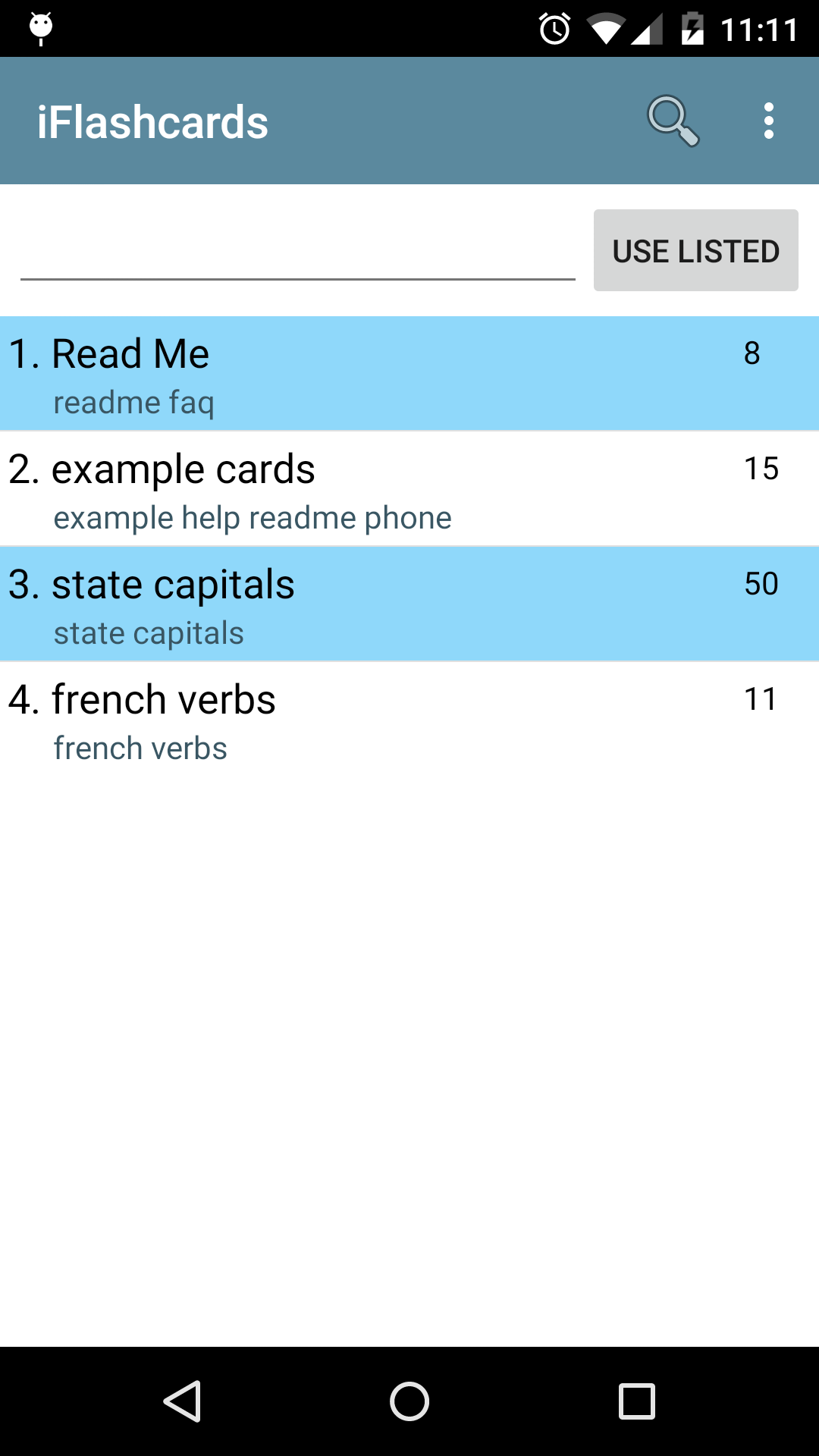819x1456 pixels.
Task: Open the Read Me deck
Action: (x=409, y=374)
